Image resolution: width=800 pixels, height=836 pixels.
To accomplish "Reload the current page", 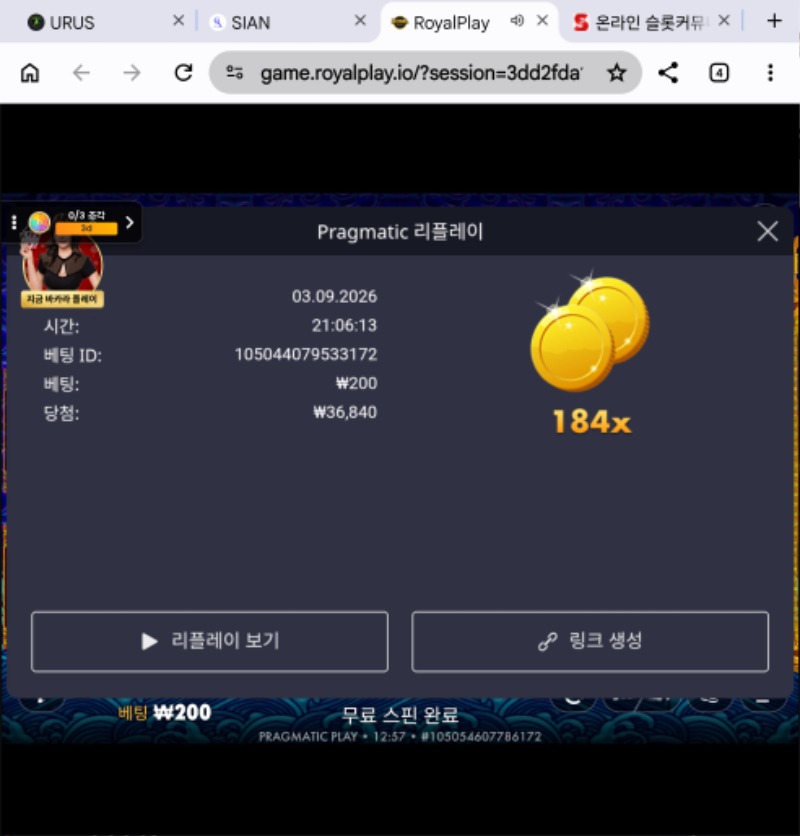I will pyautogui.click(x=183, y=73).
